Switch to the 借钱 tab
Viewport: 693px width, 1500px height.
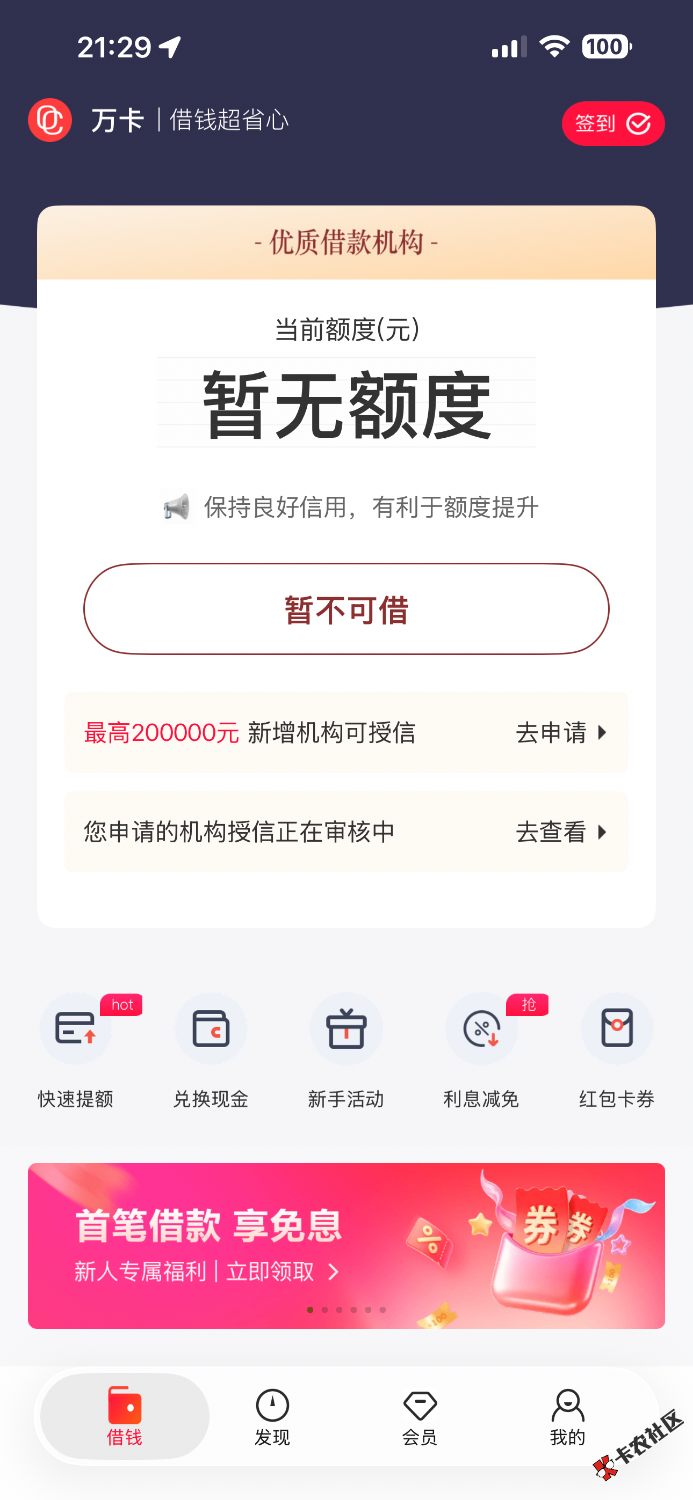125,1417
